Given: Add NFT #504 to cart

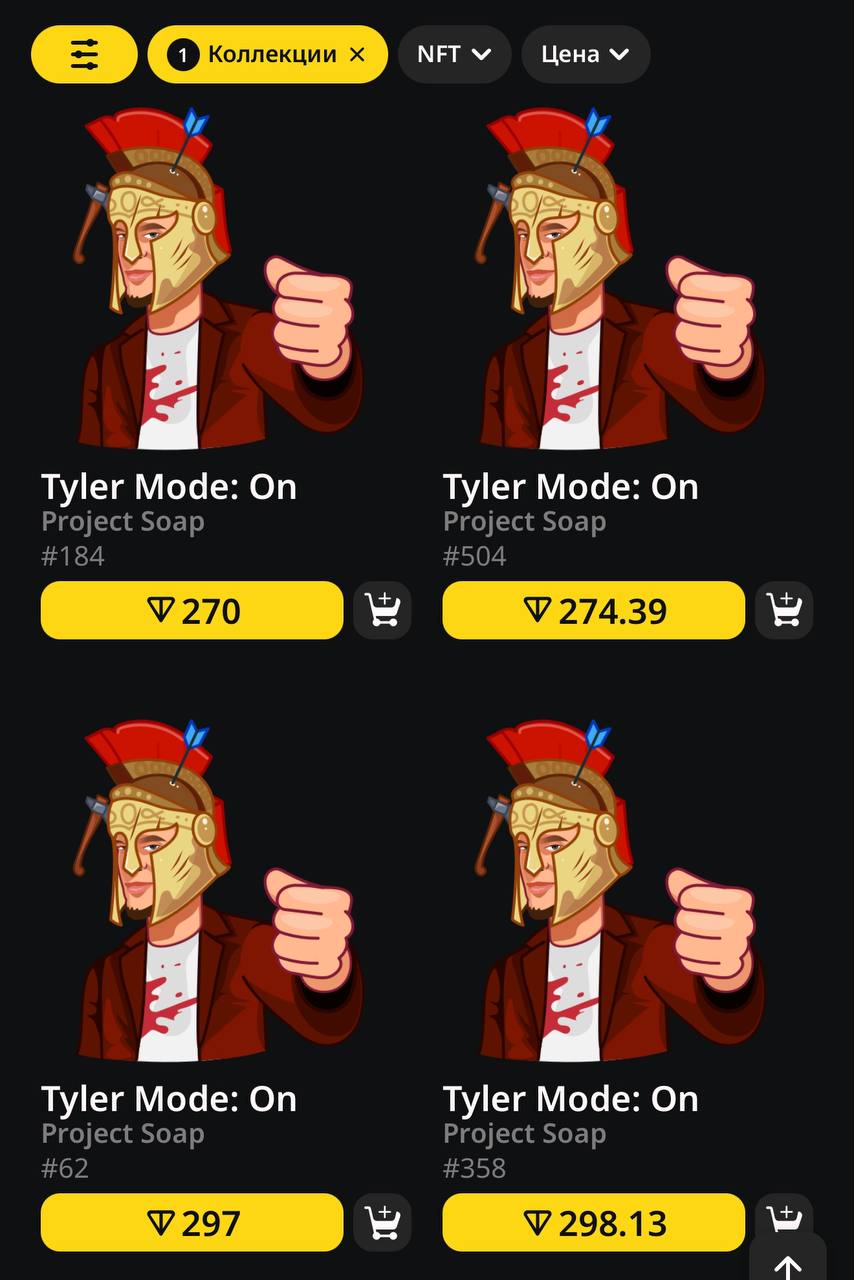Looking at the screenshot, I should pos(784,610).
